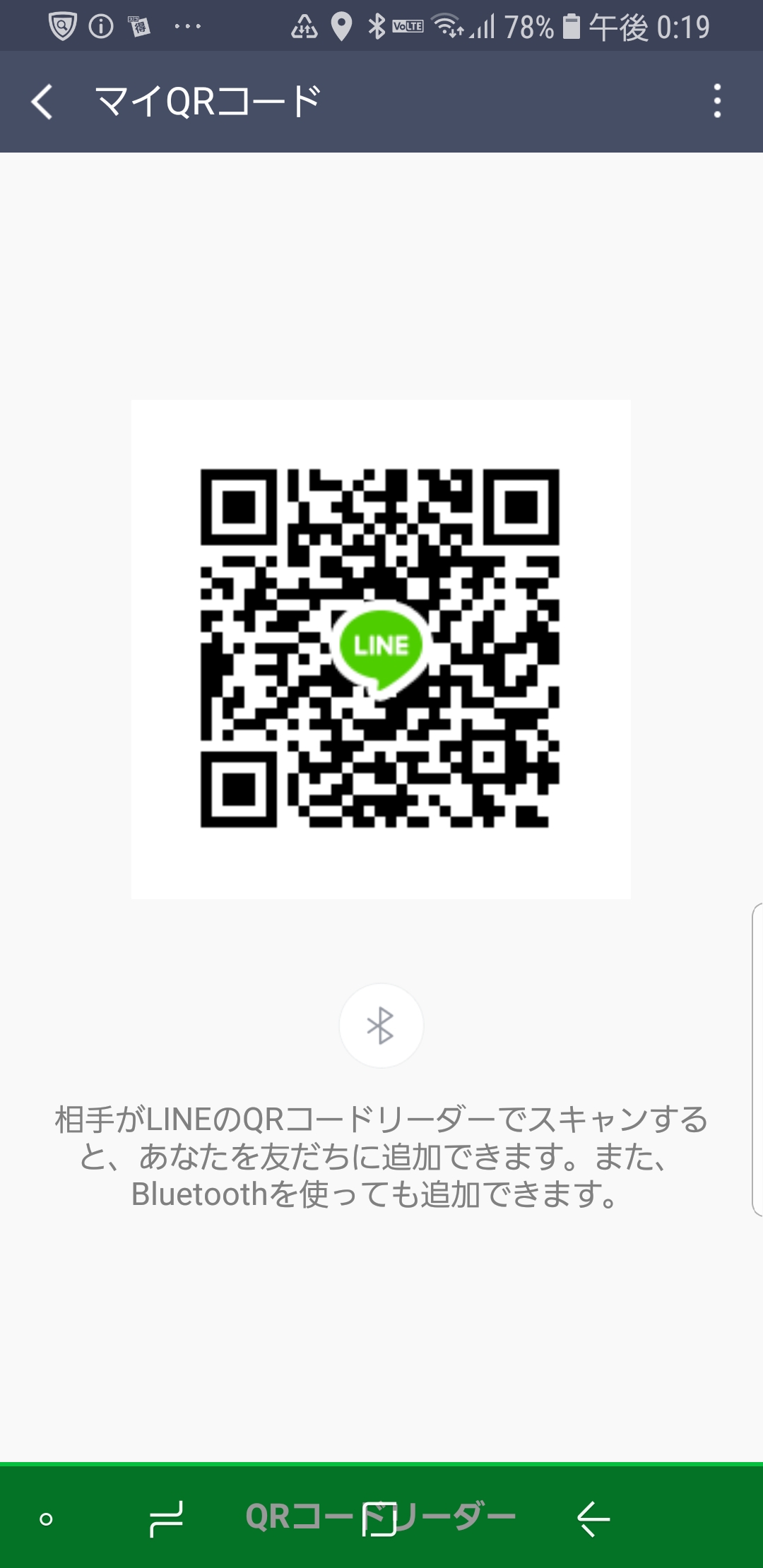Tap the system back arrow
The image size is (763, 1568).
point(593,1519)
